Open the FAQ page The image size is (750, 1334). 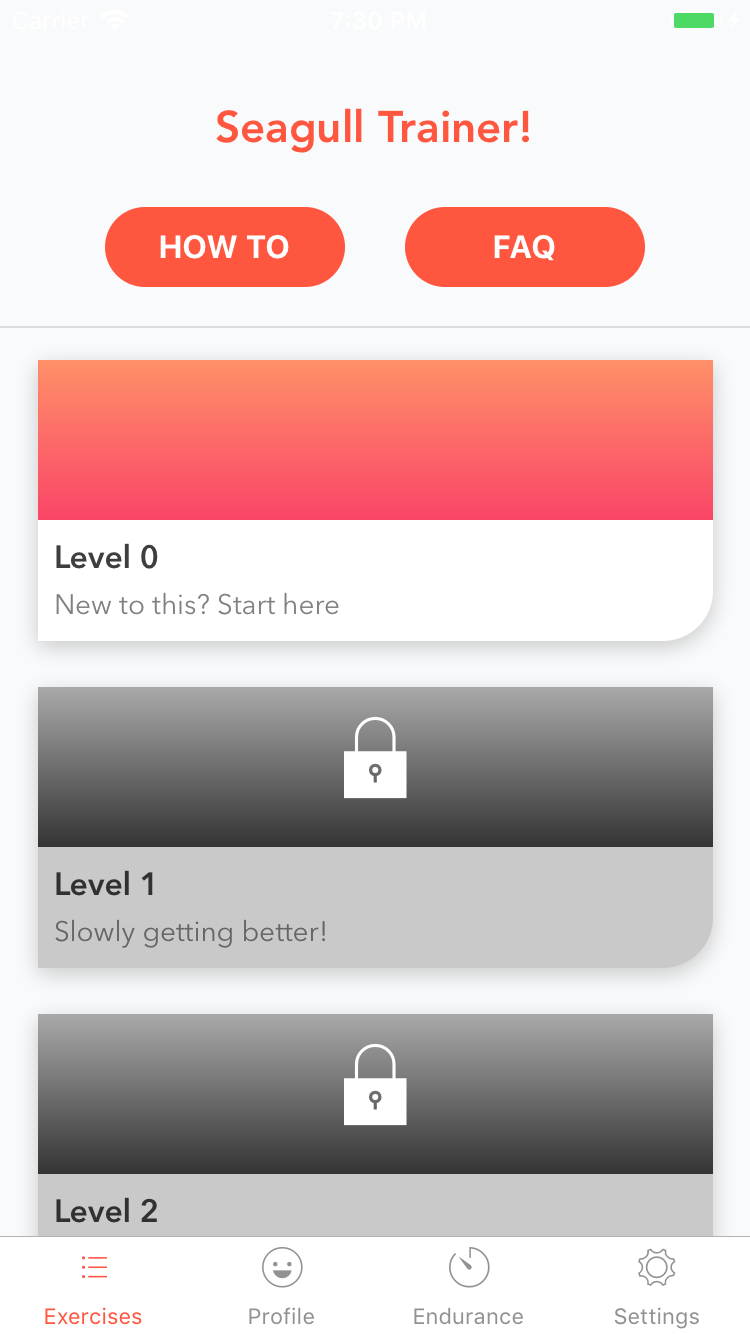[524, 247]
